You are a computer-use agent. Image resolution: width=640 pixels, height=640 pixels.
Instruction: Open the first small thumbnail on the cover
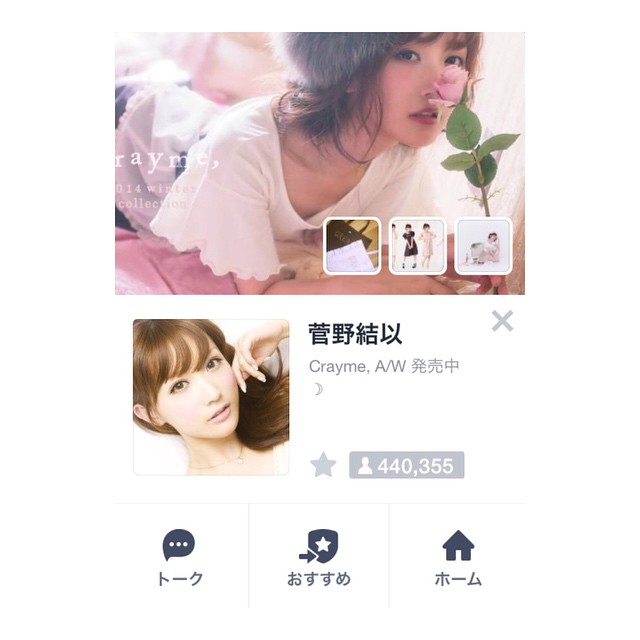click(x=352, y=245)
